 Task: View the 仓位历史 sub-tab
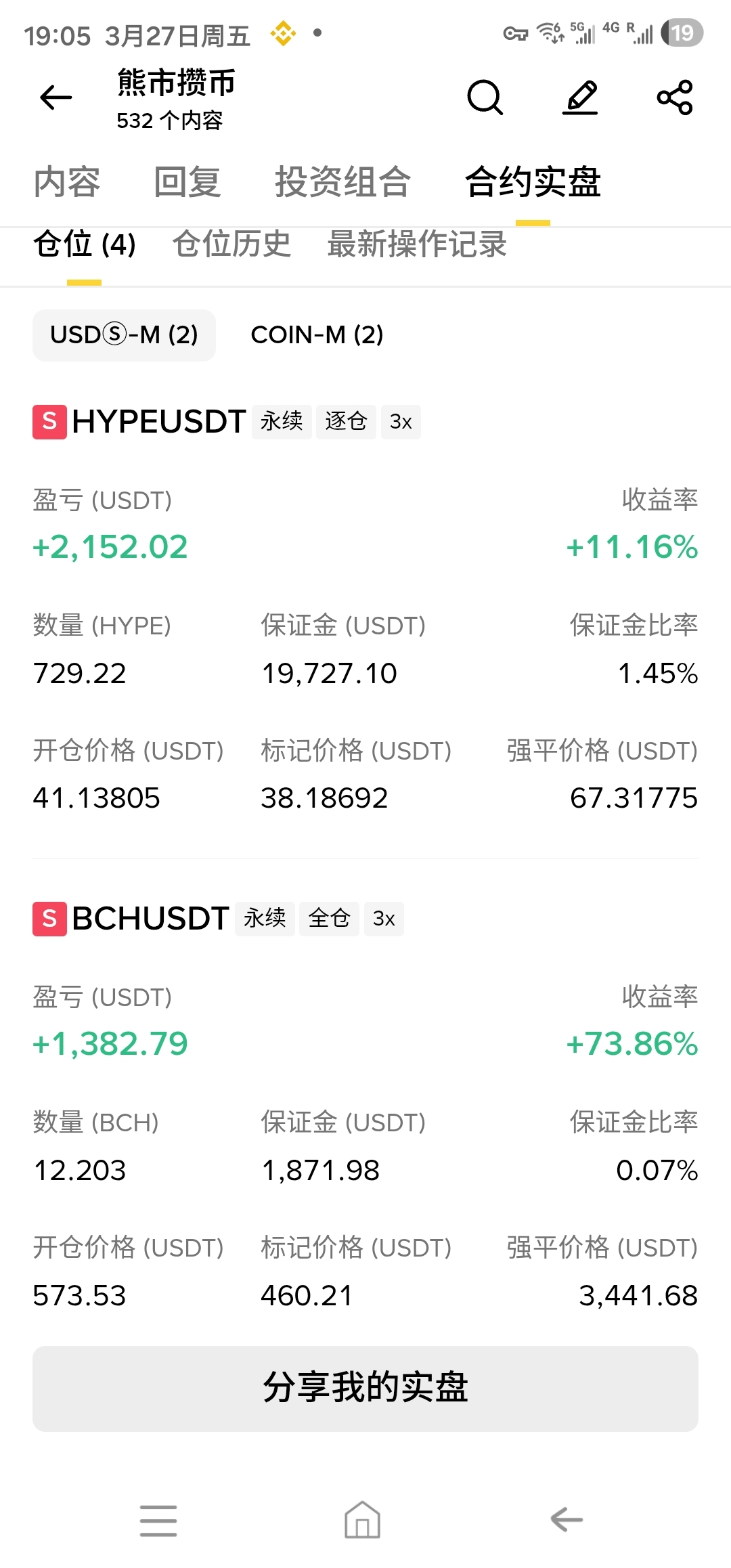tap(231, 244)
